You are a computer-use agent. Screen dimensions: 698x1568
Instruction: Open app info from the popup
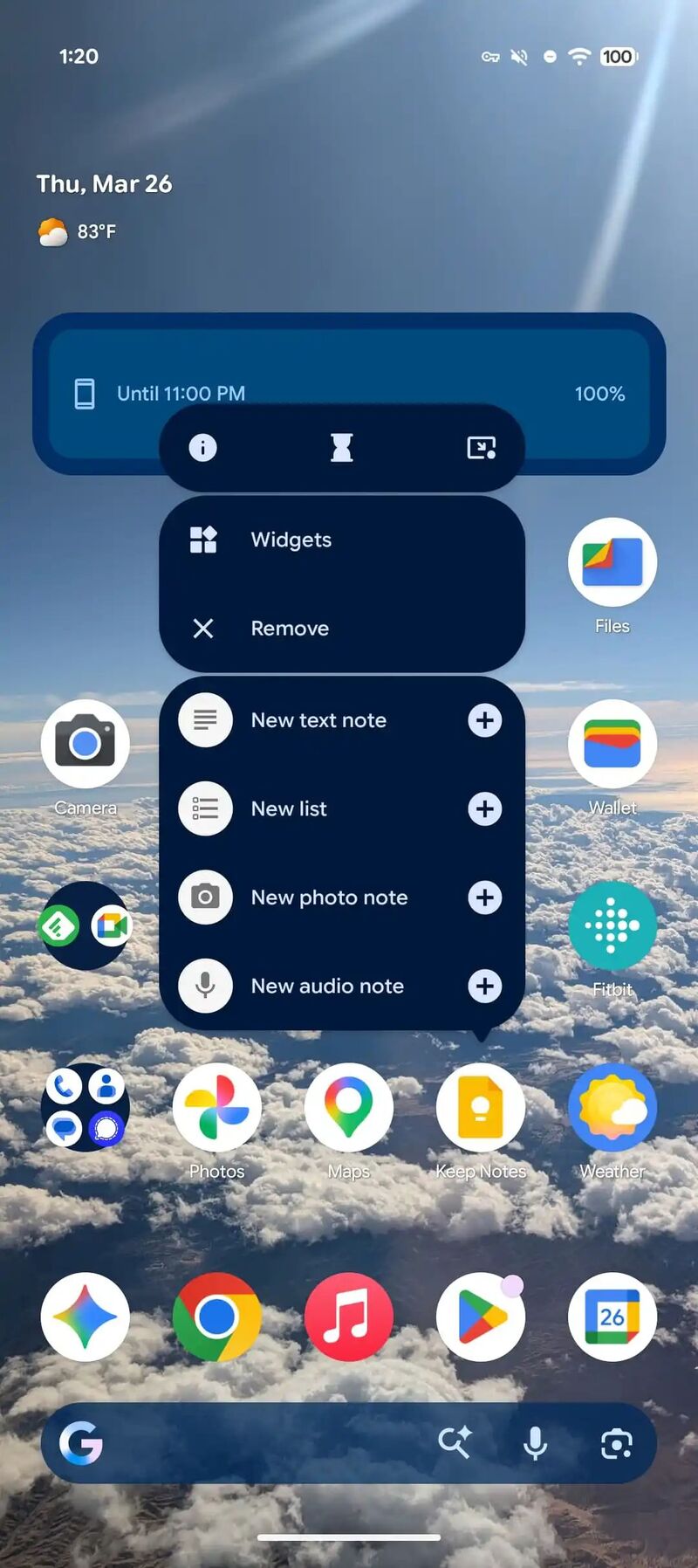(202, 448)
